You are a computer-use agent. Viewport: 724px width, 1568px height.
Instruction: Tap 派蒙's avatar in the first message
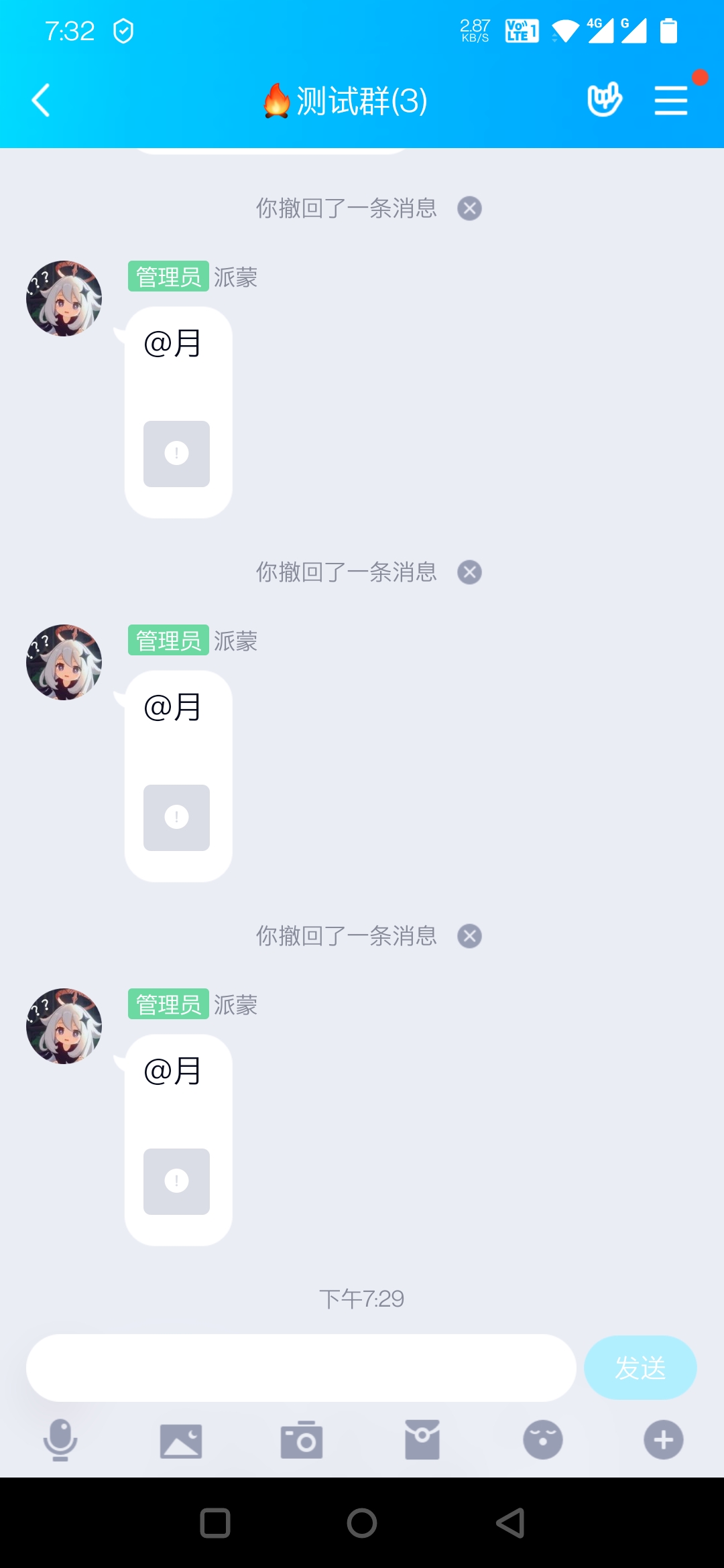click(64, 298)
